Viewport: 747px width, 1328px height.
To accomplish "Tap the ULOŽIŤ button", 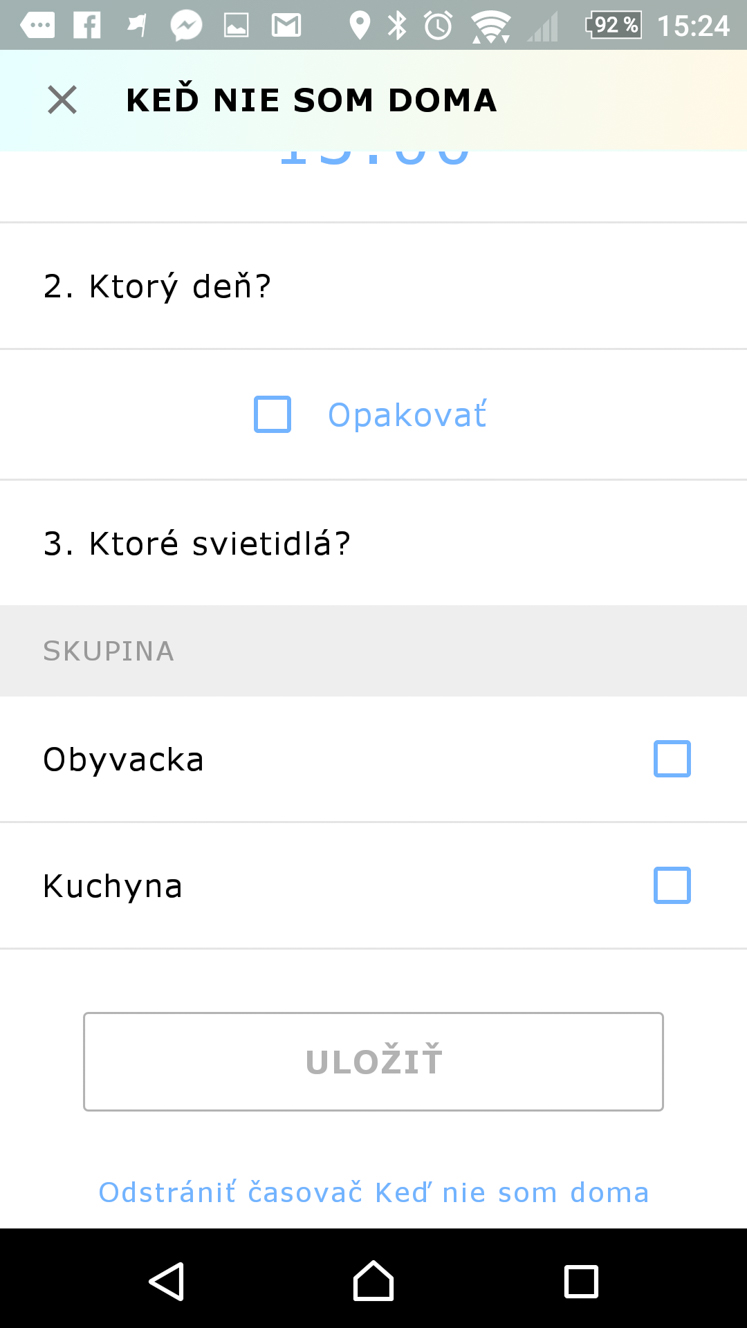I will click(373, 1061).
